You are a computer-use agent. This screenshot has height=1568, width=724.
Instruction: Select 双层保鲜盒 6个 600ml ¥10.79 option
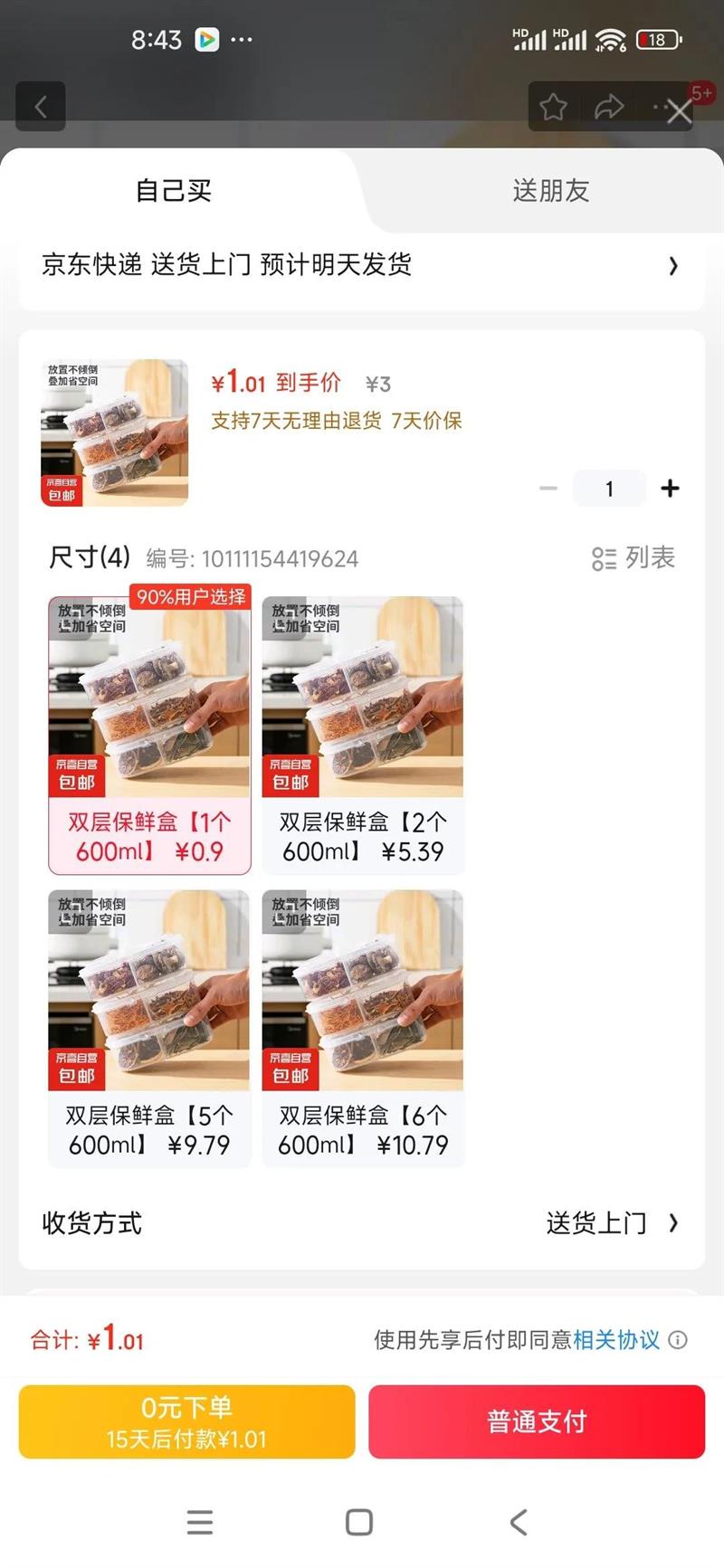tap(363, 1028)
